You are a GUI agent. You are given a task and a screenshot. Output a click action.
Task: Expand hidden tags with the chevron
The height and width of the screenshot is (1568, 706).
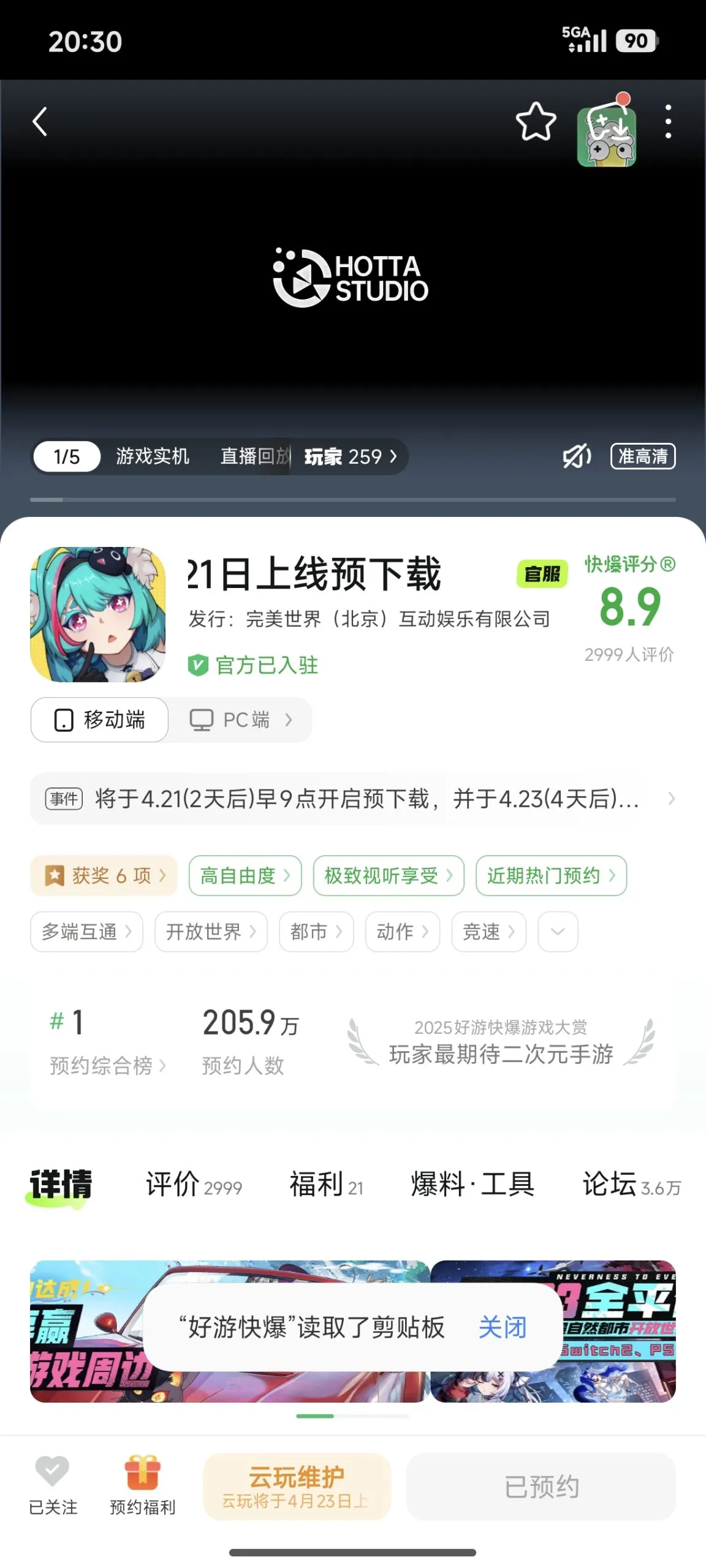[x=557, y=932]
